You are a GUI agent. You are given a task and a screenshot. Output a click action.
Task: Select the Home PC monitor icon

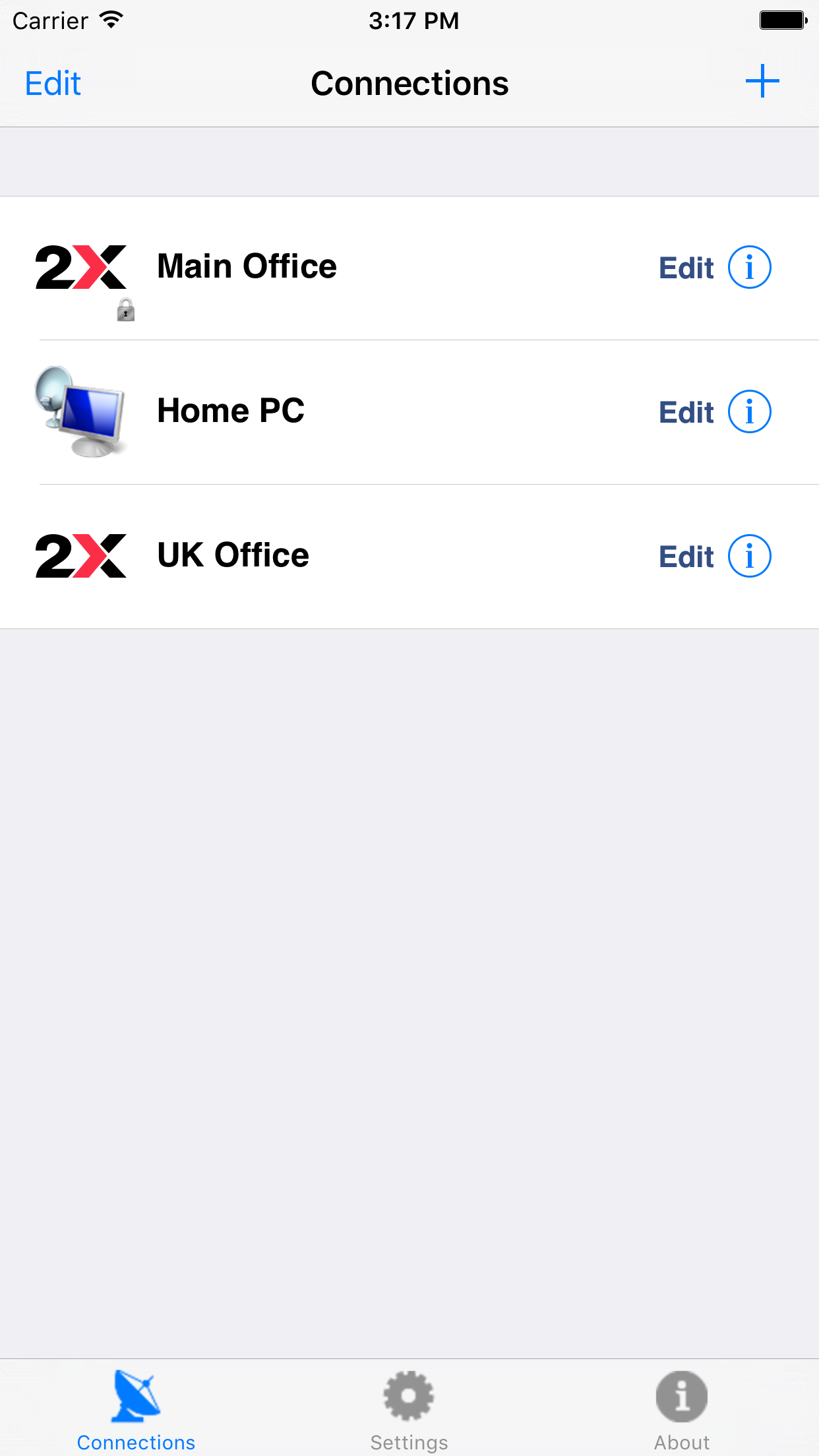(82, 410)
